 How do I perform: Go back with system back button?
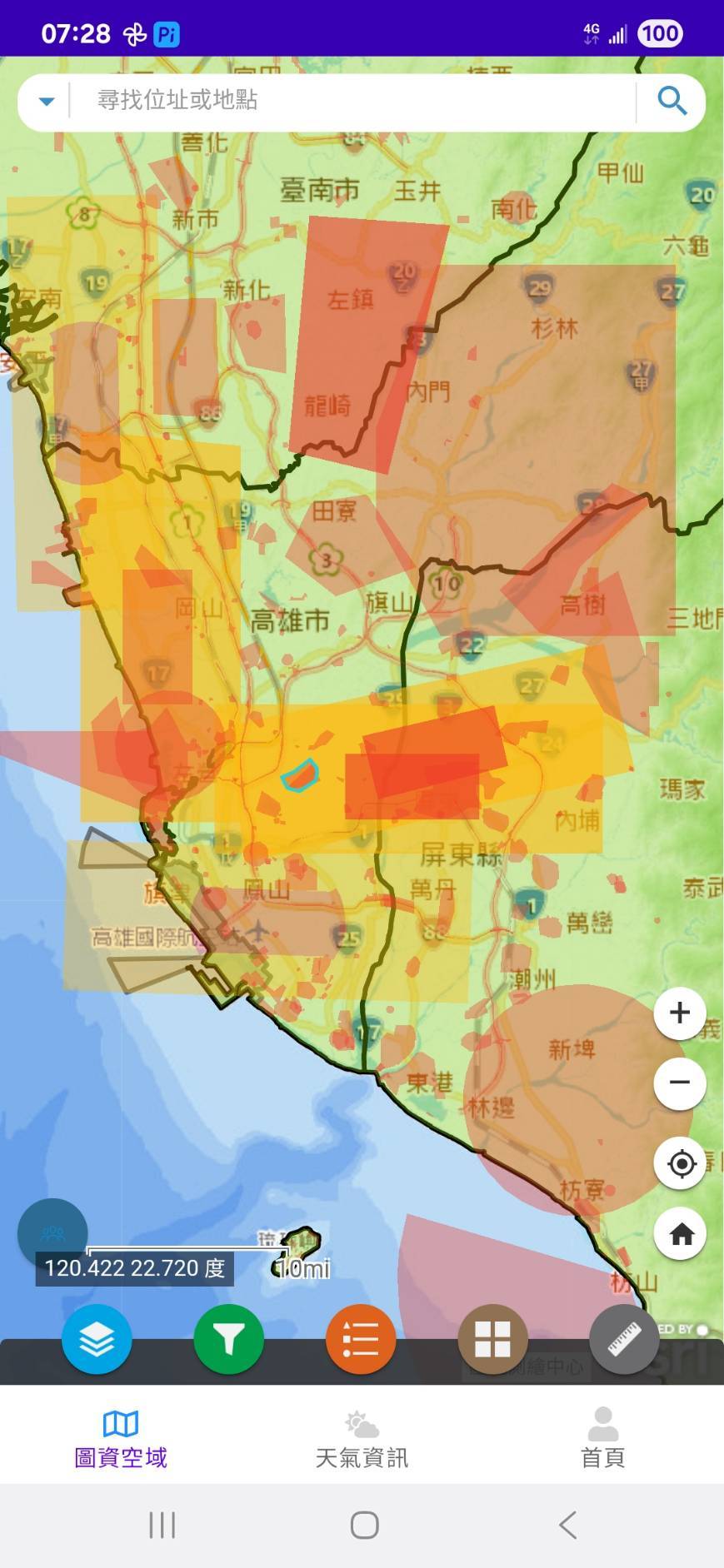[568, 1526]
